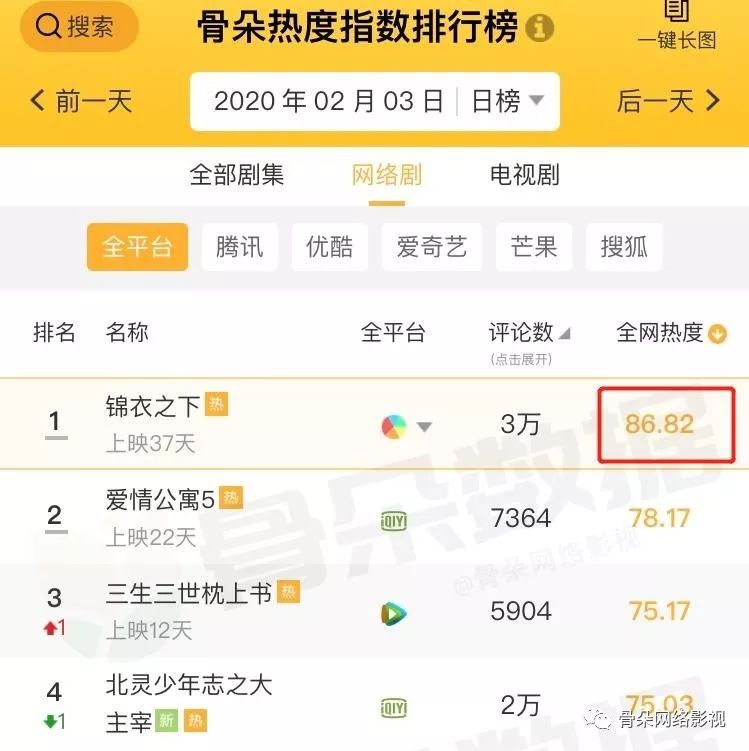
Task: Filter by 优酷 platform
Action: (x=330, y=247)
